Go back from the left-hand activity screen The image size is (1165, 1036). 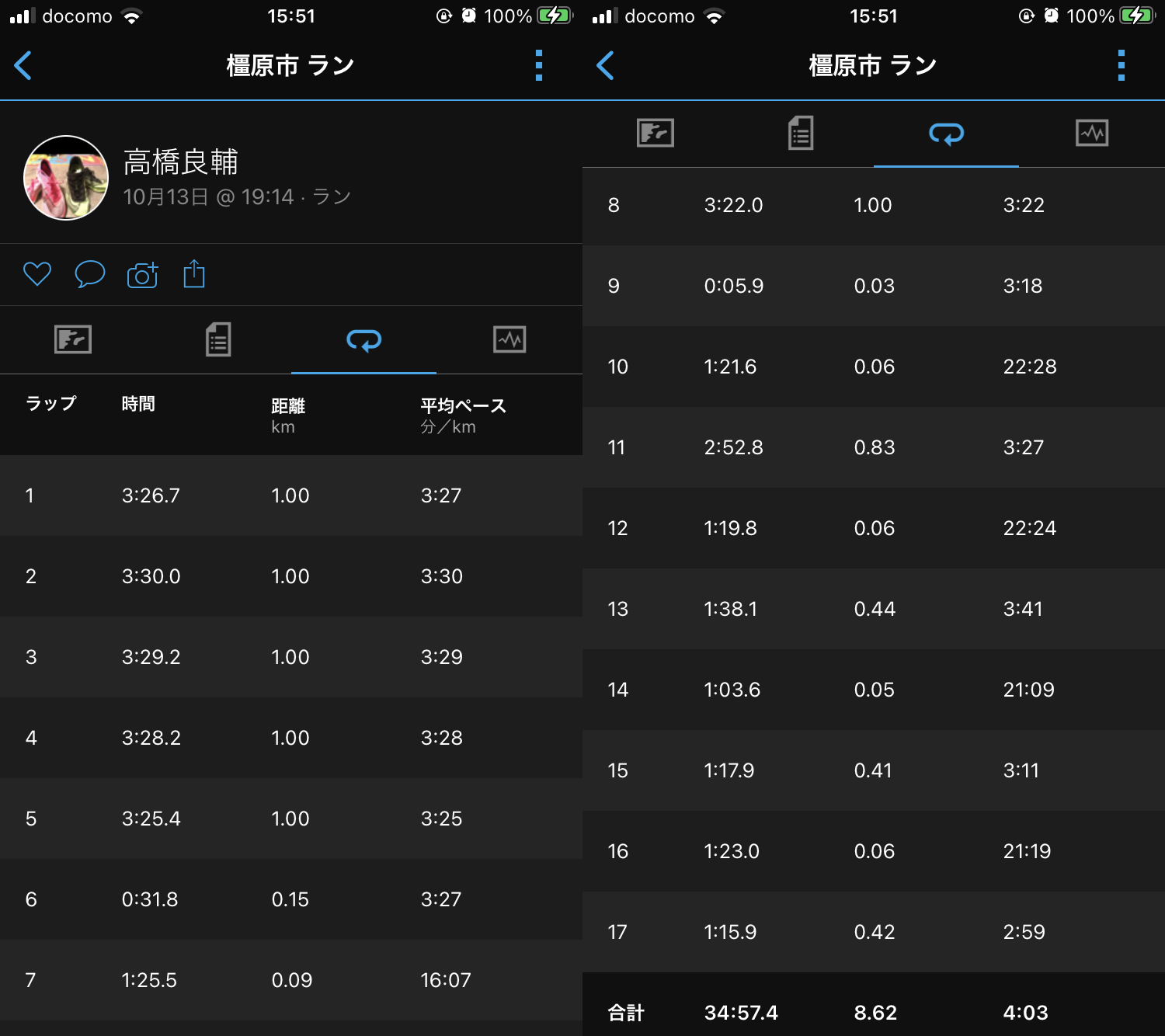pos(23,65)
